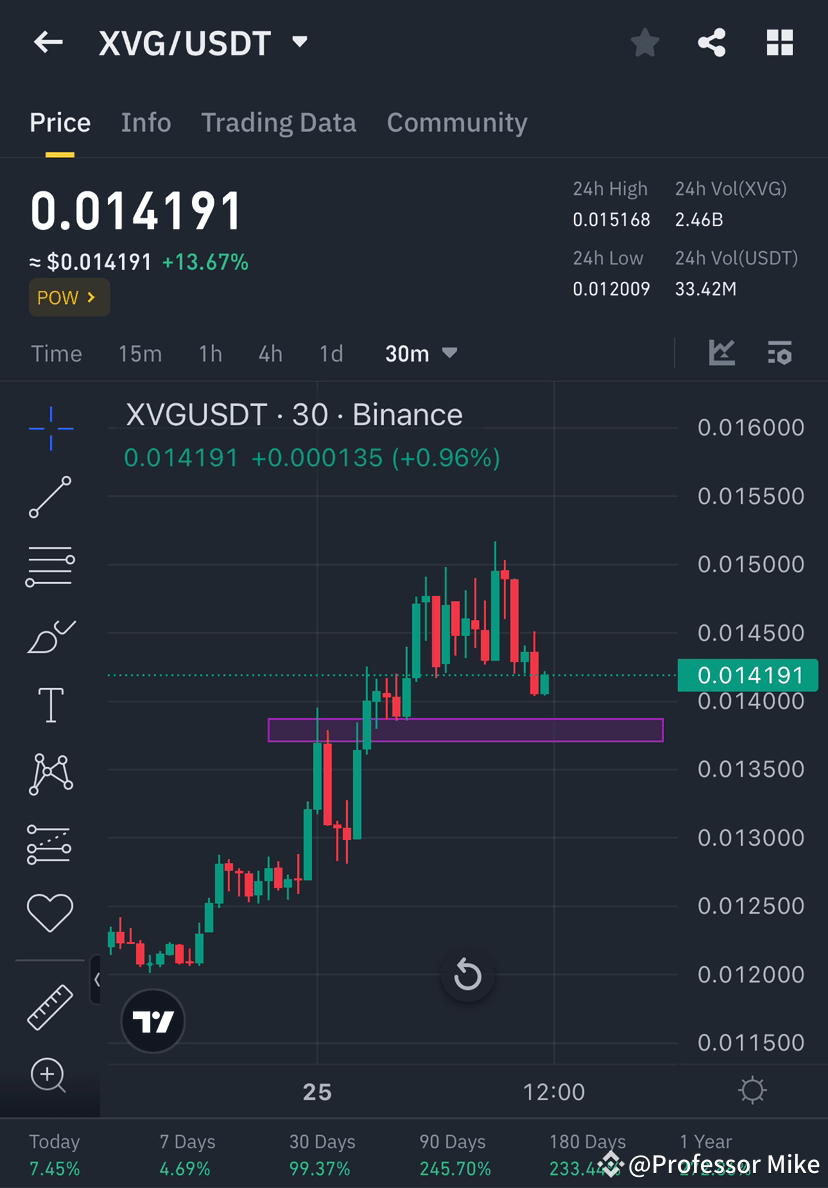Open the 30m interval dropdown

pyautogui.click(x=420, y=353)
